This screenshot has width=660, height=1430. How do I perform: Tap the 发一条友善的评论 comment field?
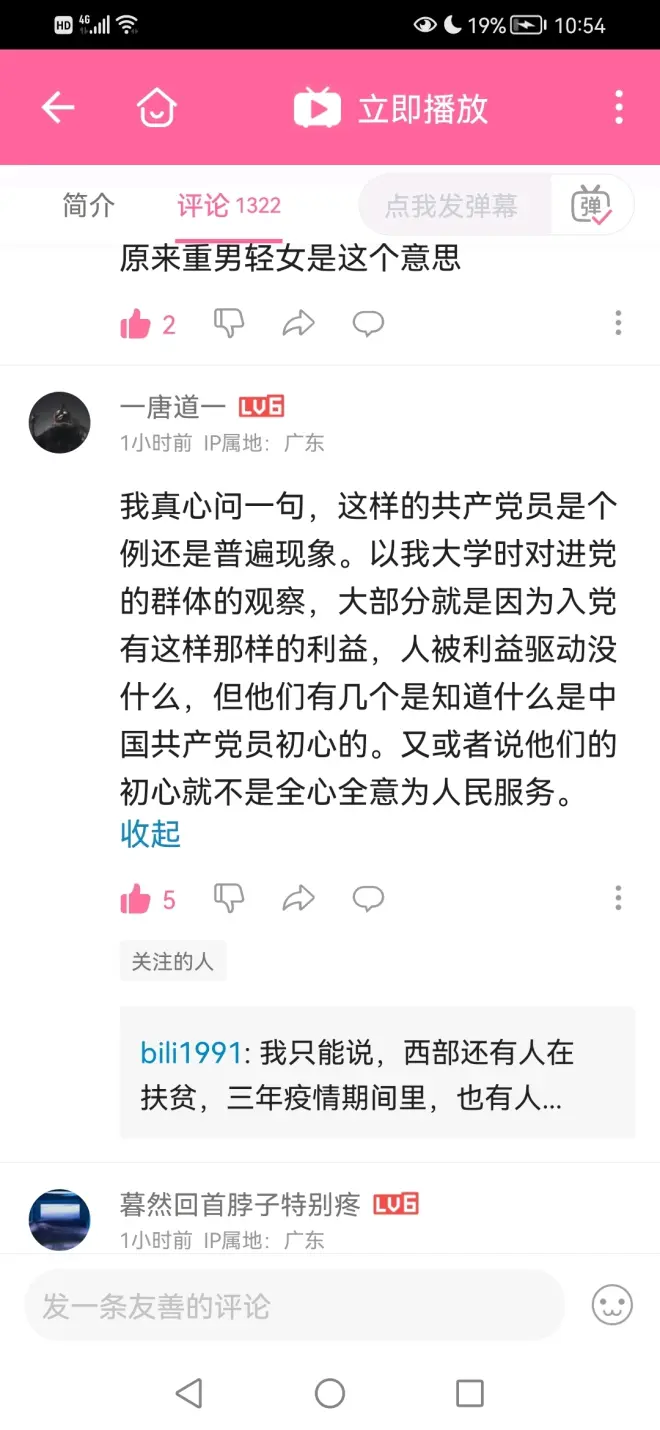point(295,1306)
